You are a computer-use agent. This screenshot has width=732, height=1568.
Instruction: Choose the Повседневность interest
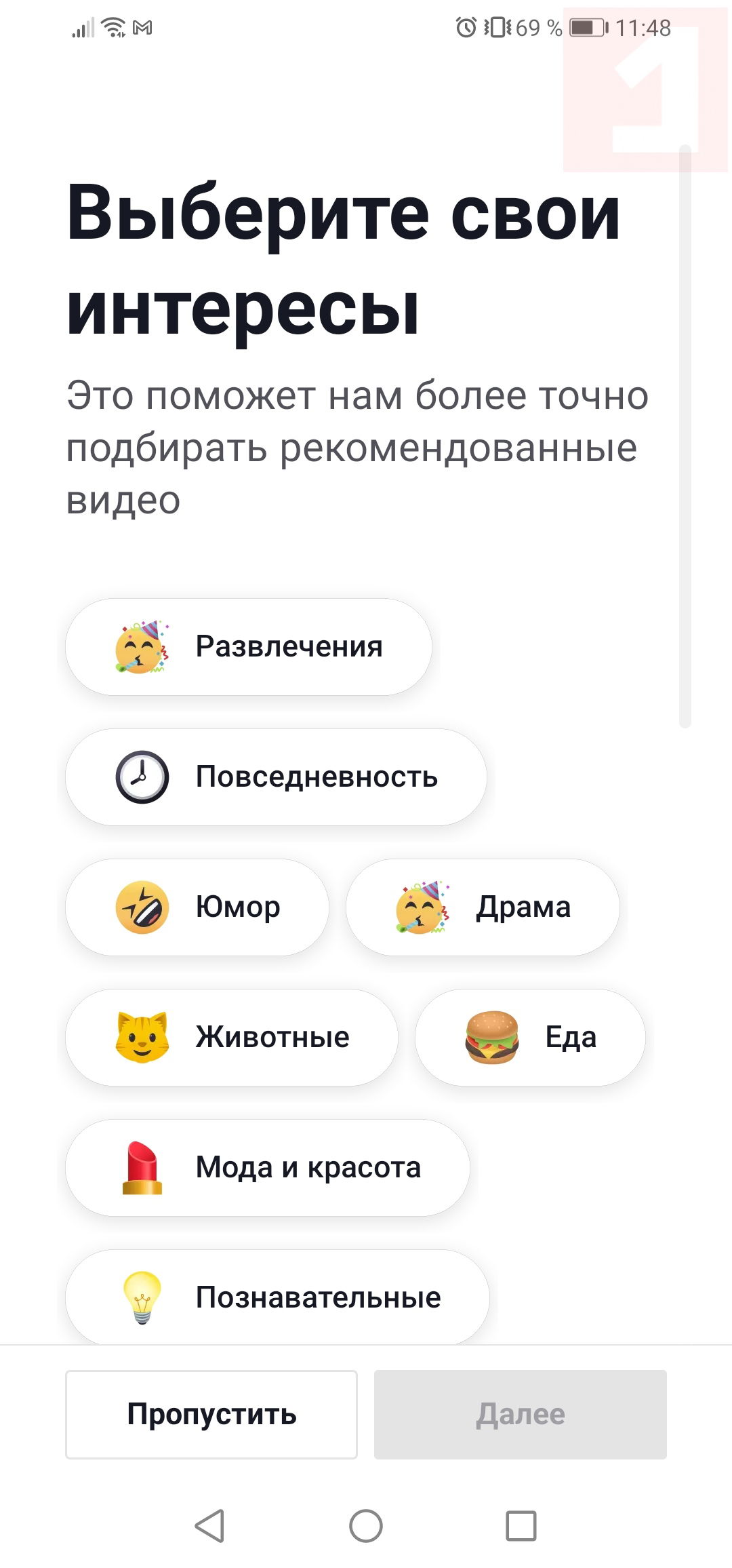tap(276, 777)
